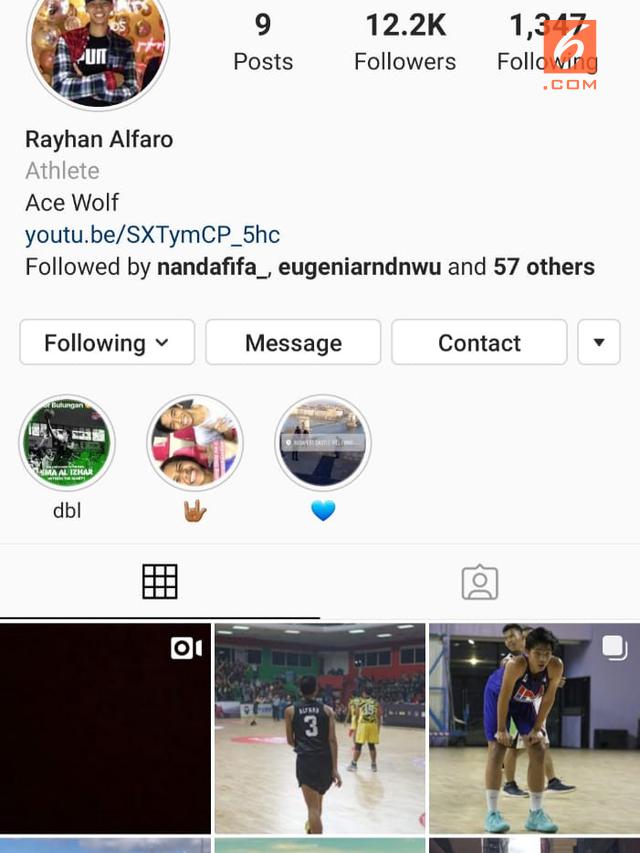View the 12.2K followers list
Image resolution: width=640 pixels, height=853 pixels.
405,42
